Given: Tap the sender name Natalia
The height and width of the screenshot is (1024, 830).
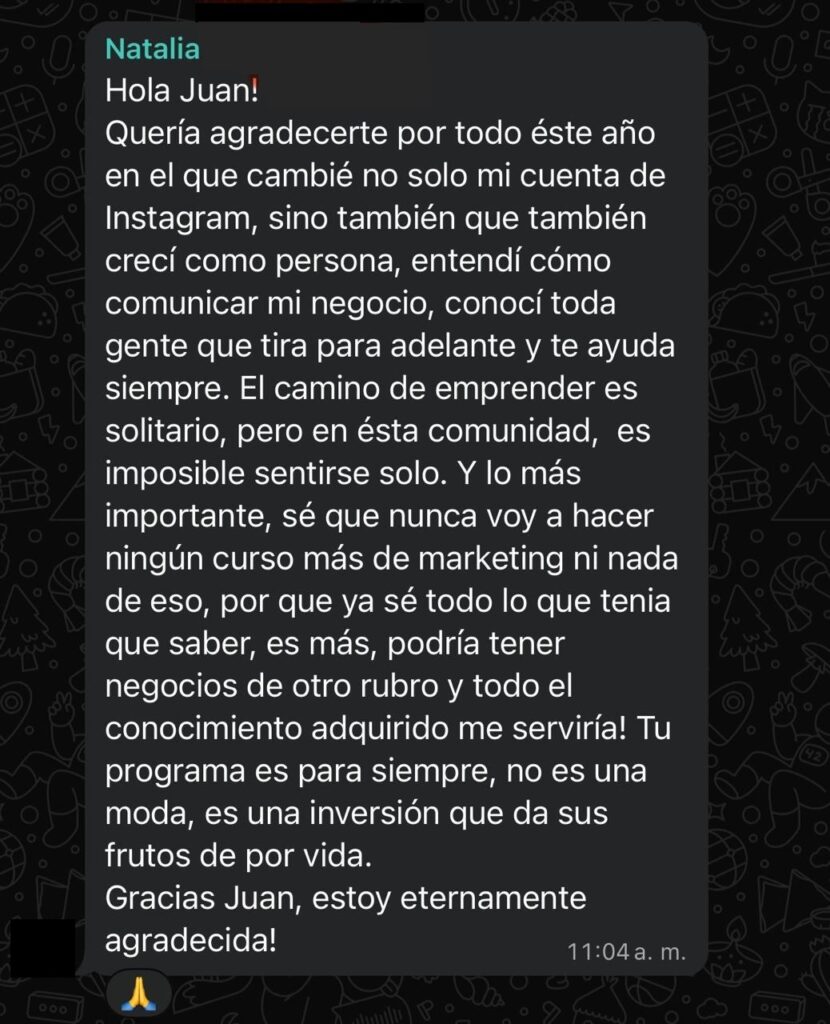Looking at the screenshot, I should coord(152,48).
